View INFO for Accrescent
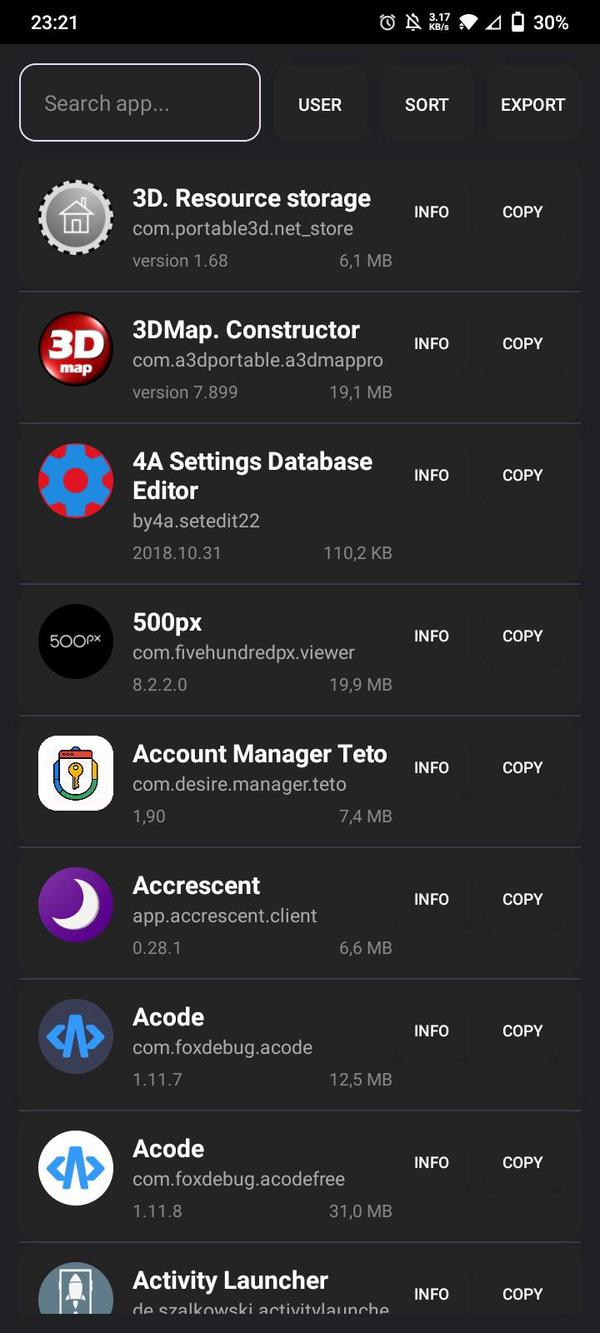Image resolution: width=600 pixels, height=1333 pixels. point(432,900)
